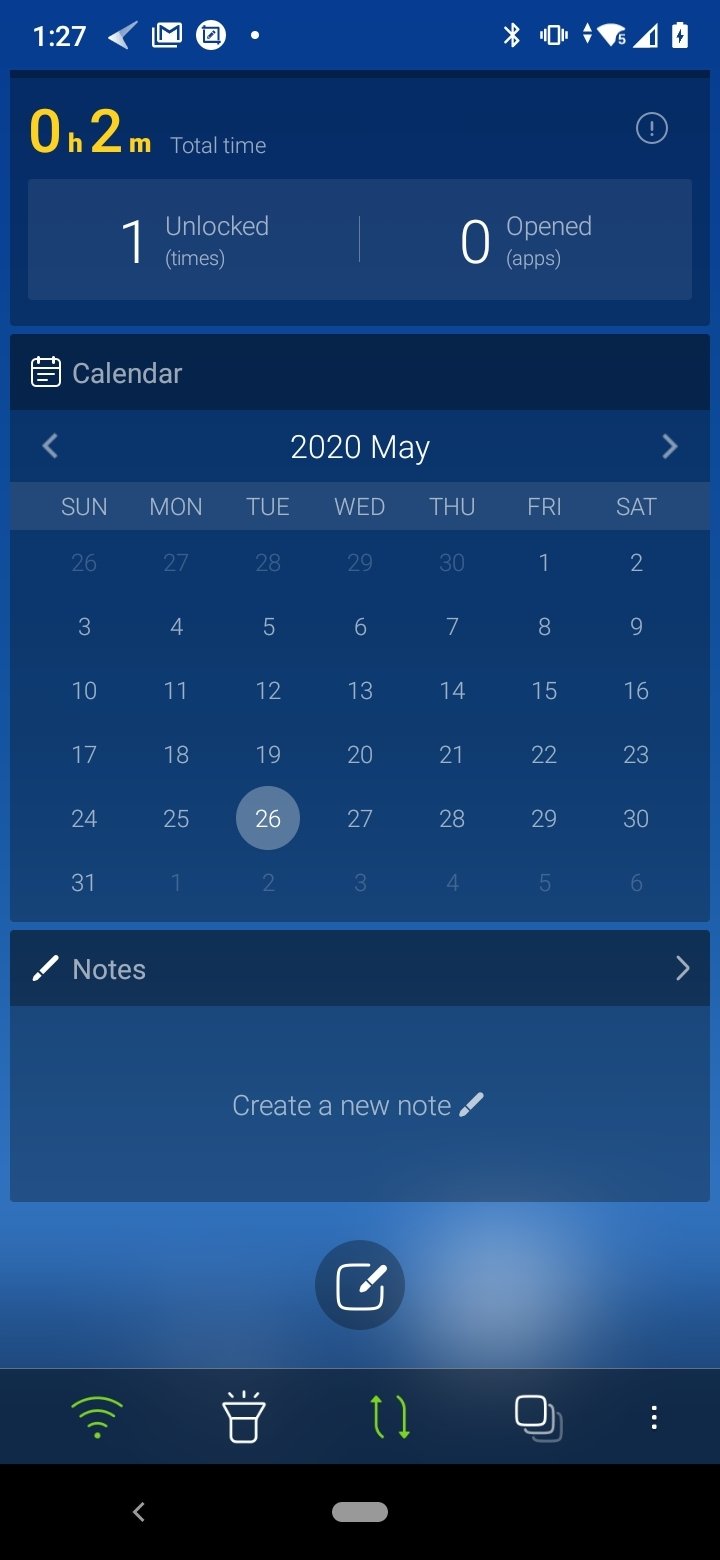Go back with the system back arrow
720x1560 pixels.
[139, 1512]
